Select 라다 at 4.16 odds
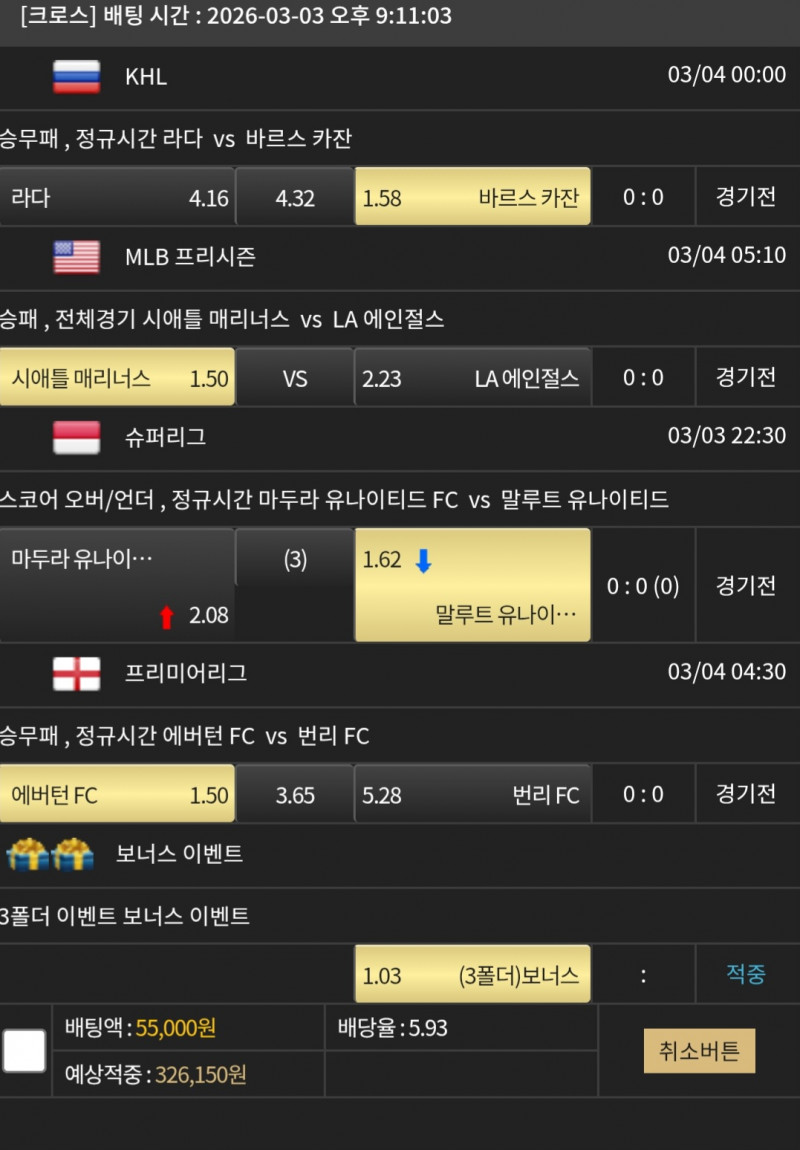Image resolution: width=800 pixels, height=1150 pixels. pos(117,197)
